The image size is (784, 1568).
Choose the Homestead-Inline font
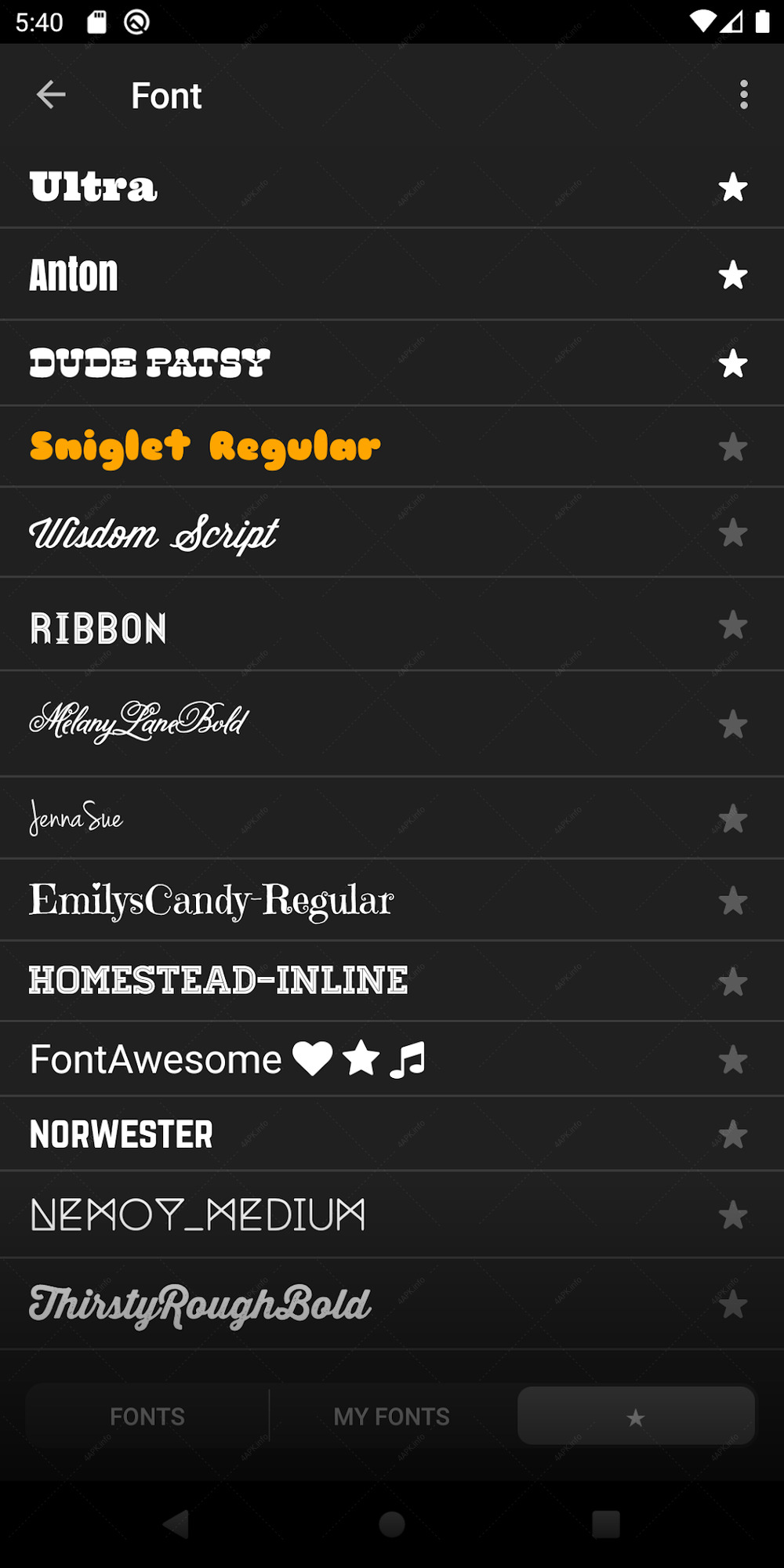pyautogui.click(x=392, y=982)
